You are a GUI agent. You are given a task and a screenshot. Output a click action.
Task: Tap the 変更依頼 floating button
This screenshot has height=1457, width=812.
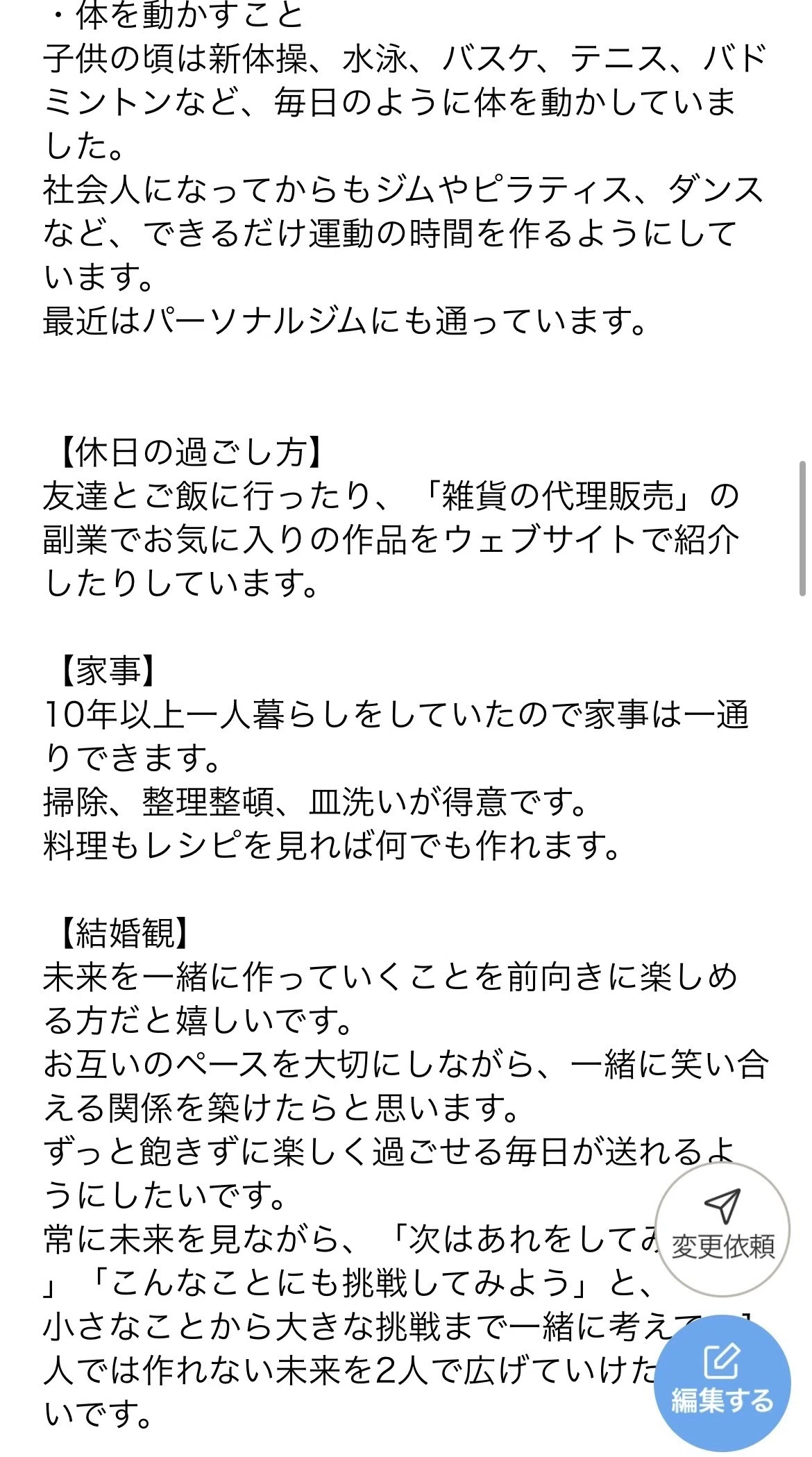pos(722,1229)
